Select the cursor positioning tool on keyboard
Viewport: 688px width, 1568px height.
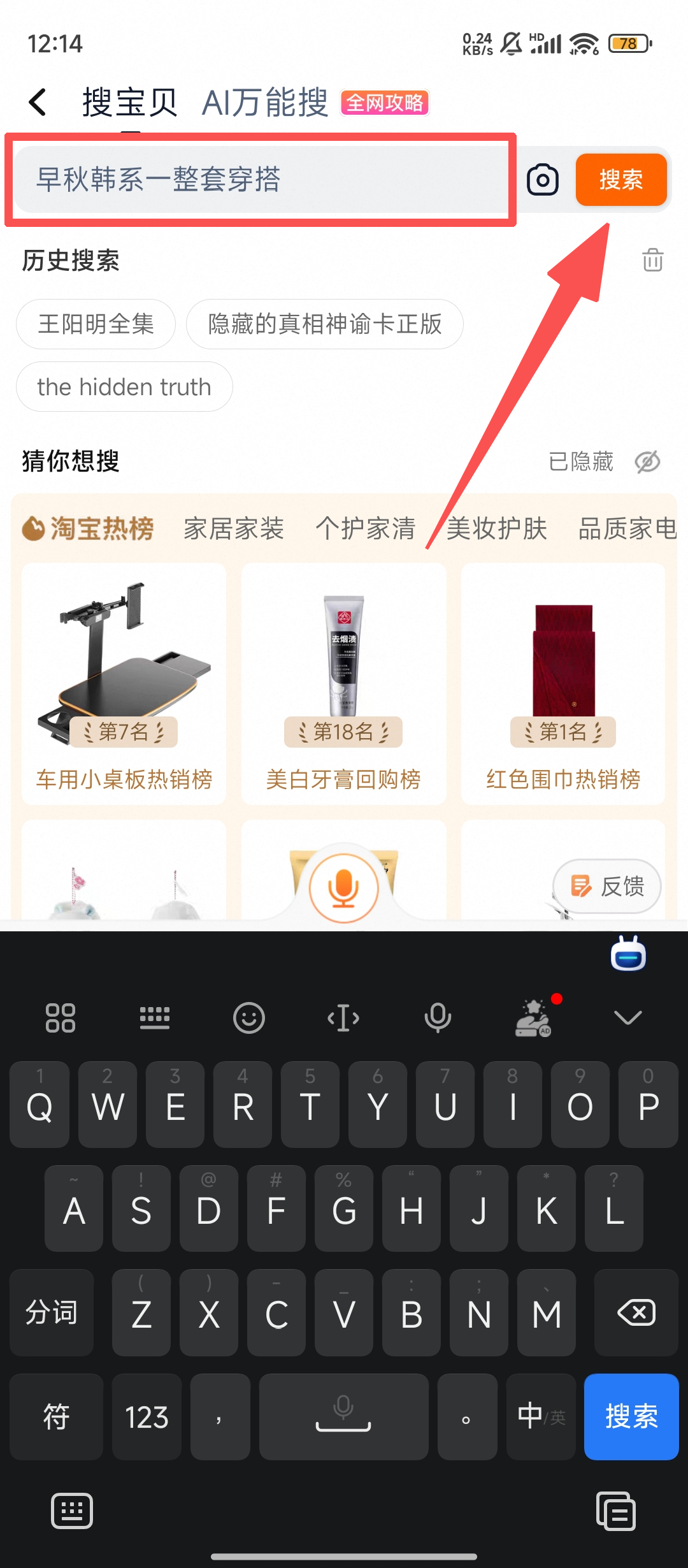[x=343, y=1018]
